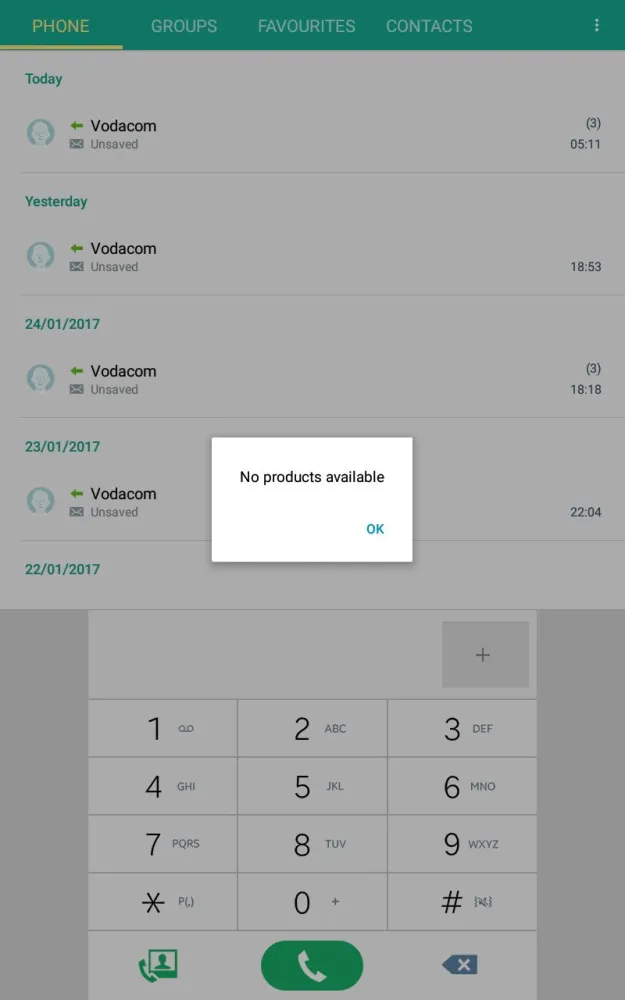Open the Vodacom entry from 24/01/2017
This screenshot has width=625, height=1000.
click(312, 379)
